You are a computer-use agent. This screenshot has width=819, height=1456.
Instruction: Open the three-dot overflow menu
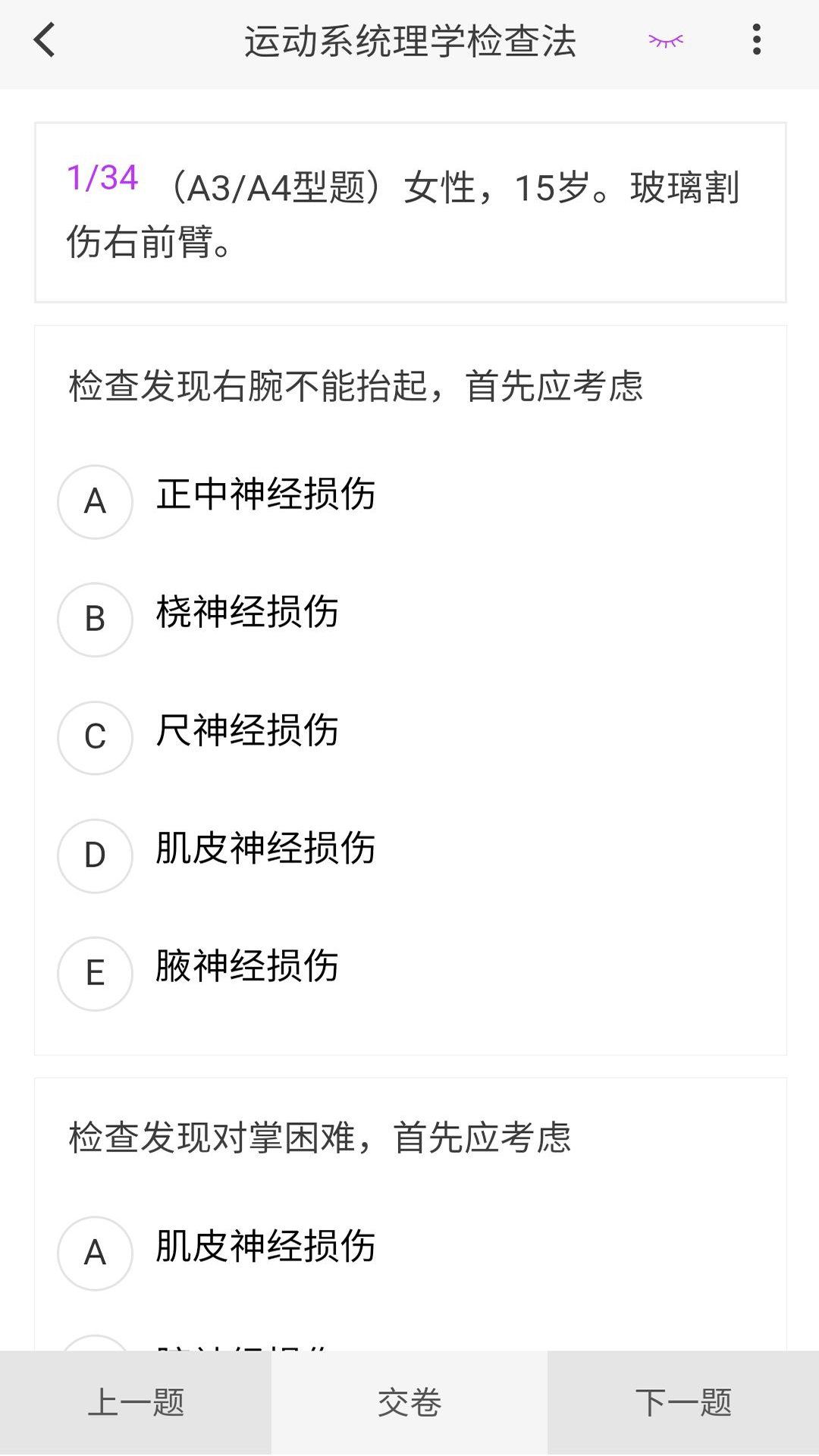756,39
